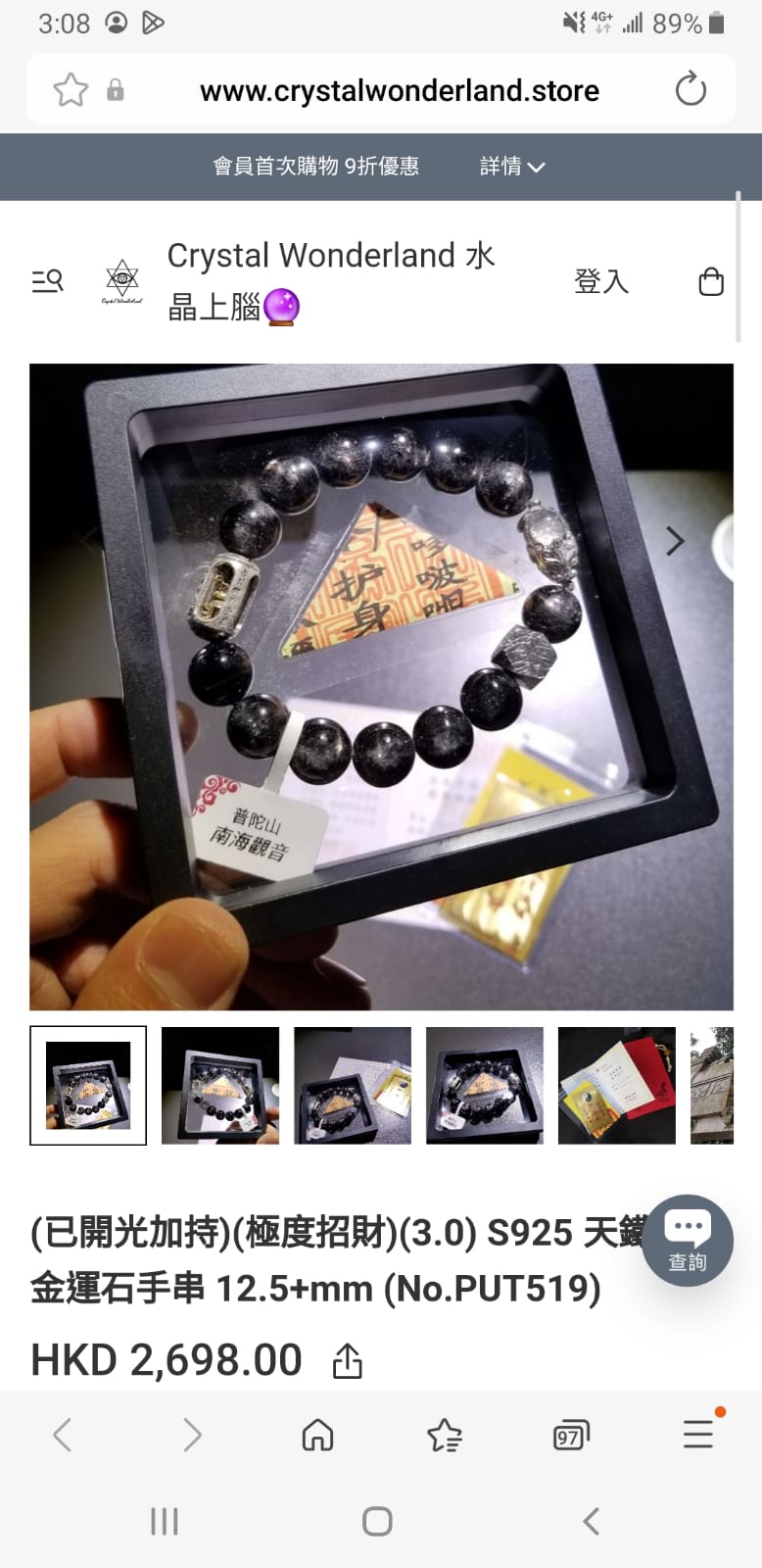Tap 登入 to log in
Viewport: 762px width, 1568px height.
[x=600, y=282]
